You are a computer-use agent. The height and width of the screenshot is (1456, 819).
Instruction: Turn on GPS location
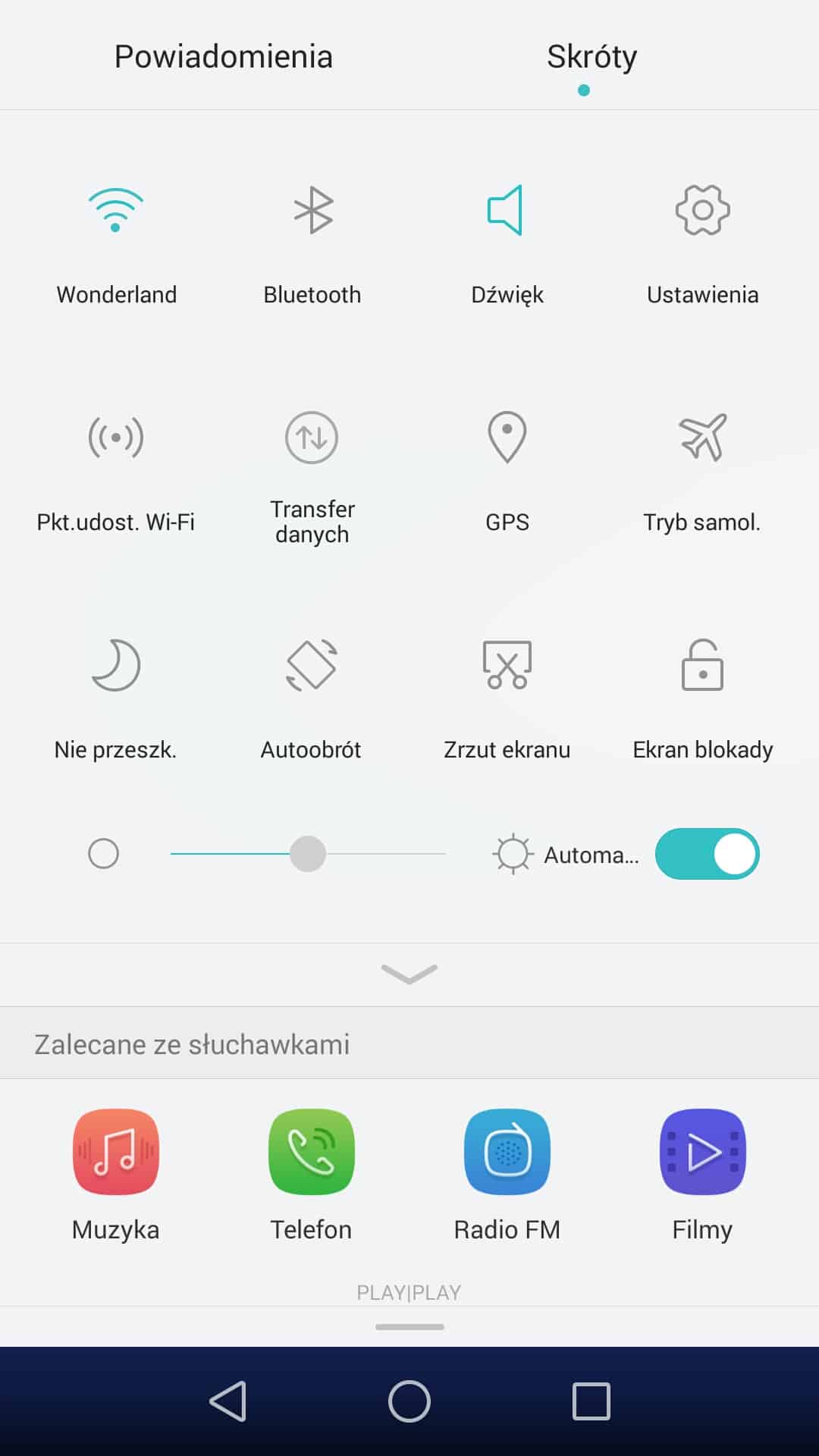(x=507, y=438)
